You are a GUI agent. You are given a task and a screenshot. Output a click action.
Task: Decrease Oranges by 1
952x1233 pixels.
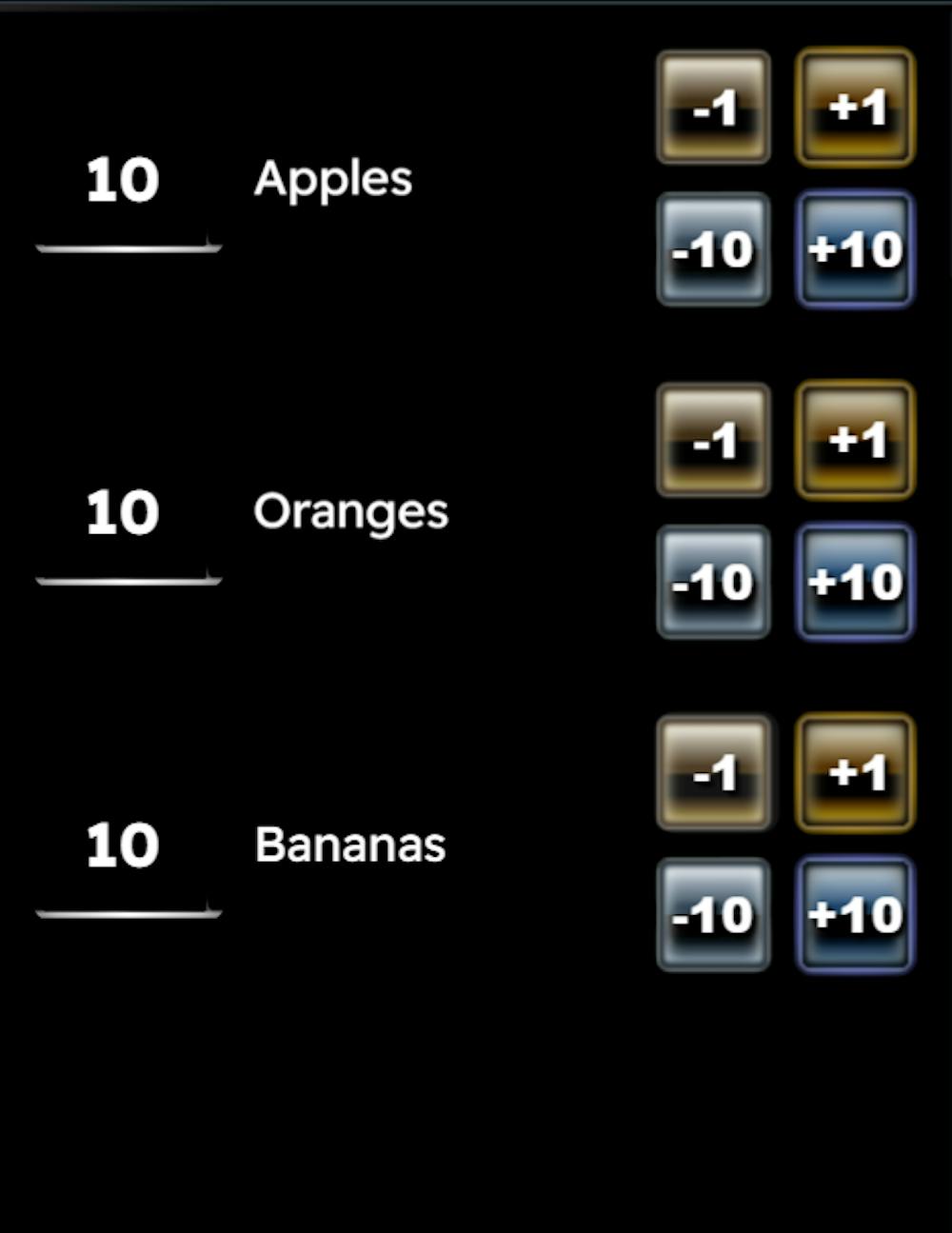coord(713,440)
